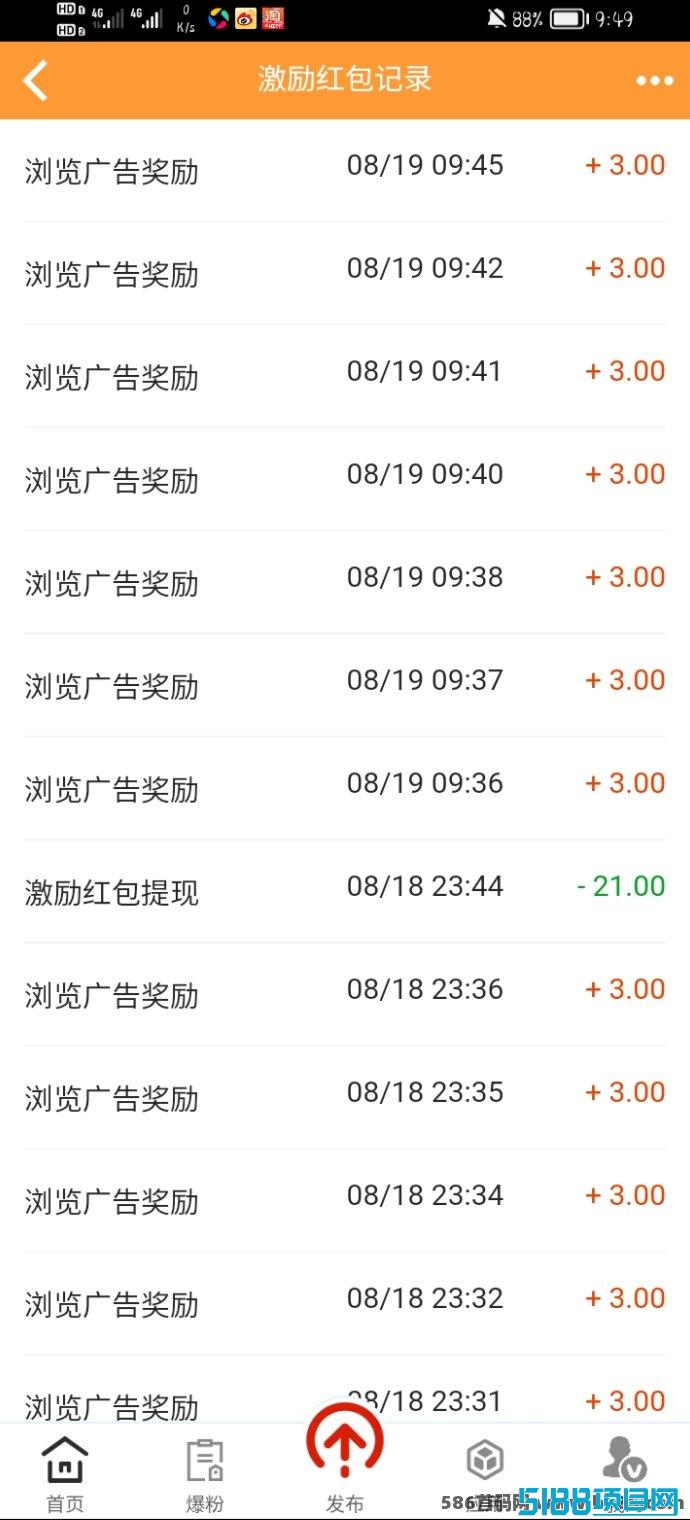The width and height of the screenshot is (690, 1520).
Task: Tap the 发布 publish button
Action: click(345, 1458)
